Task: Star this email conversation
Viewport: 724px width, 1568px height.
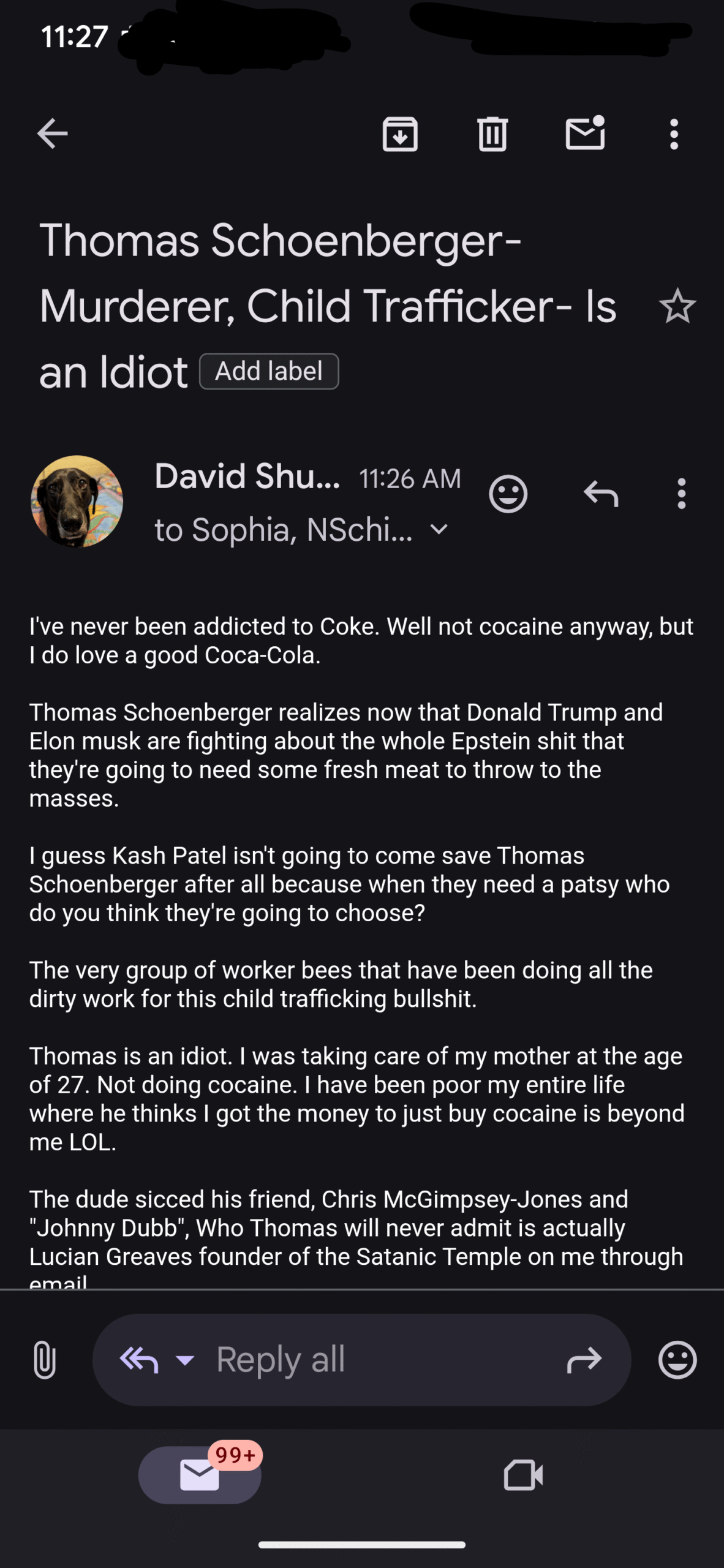Action: tap(677, 306)
